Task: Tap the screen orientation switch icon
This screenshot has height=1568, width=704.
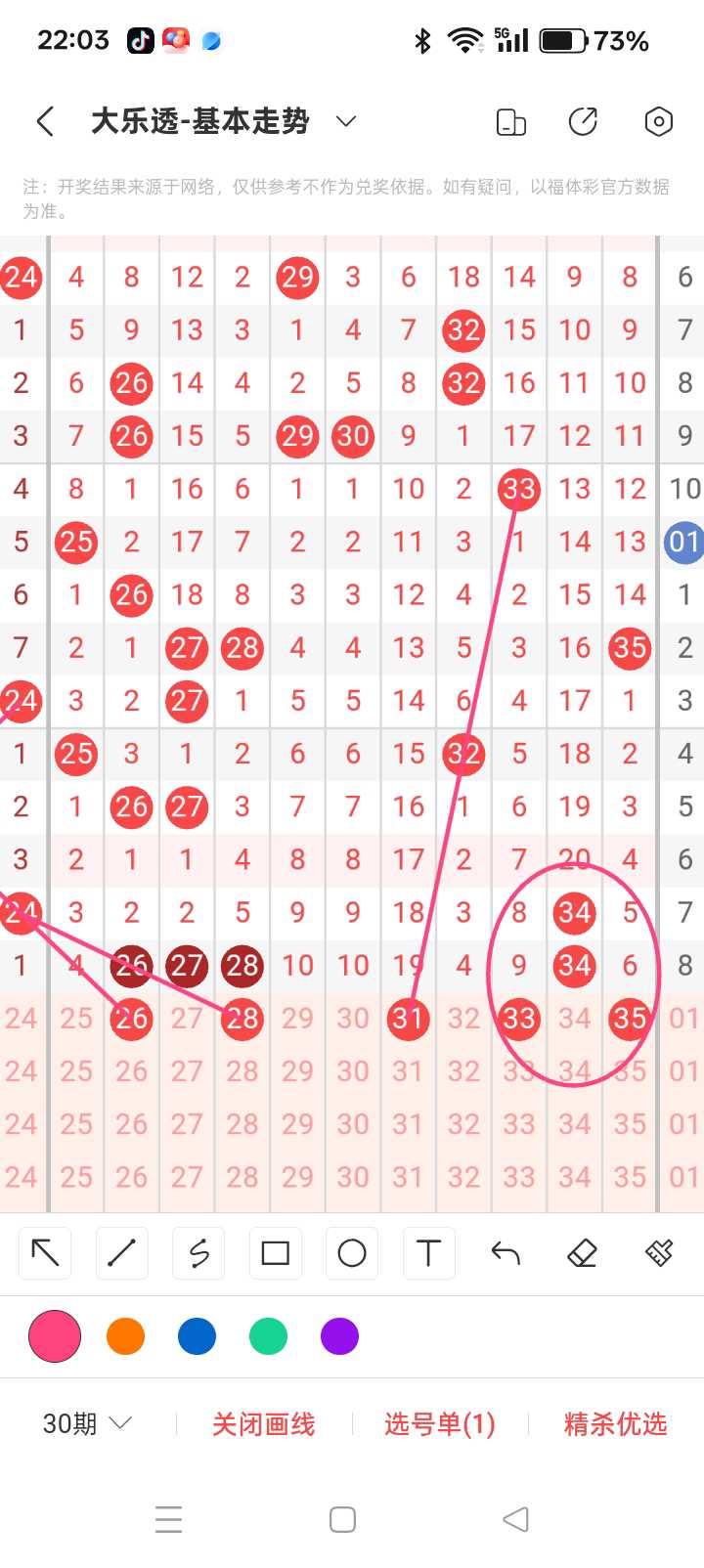Action: tap(510, 122)
